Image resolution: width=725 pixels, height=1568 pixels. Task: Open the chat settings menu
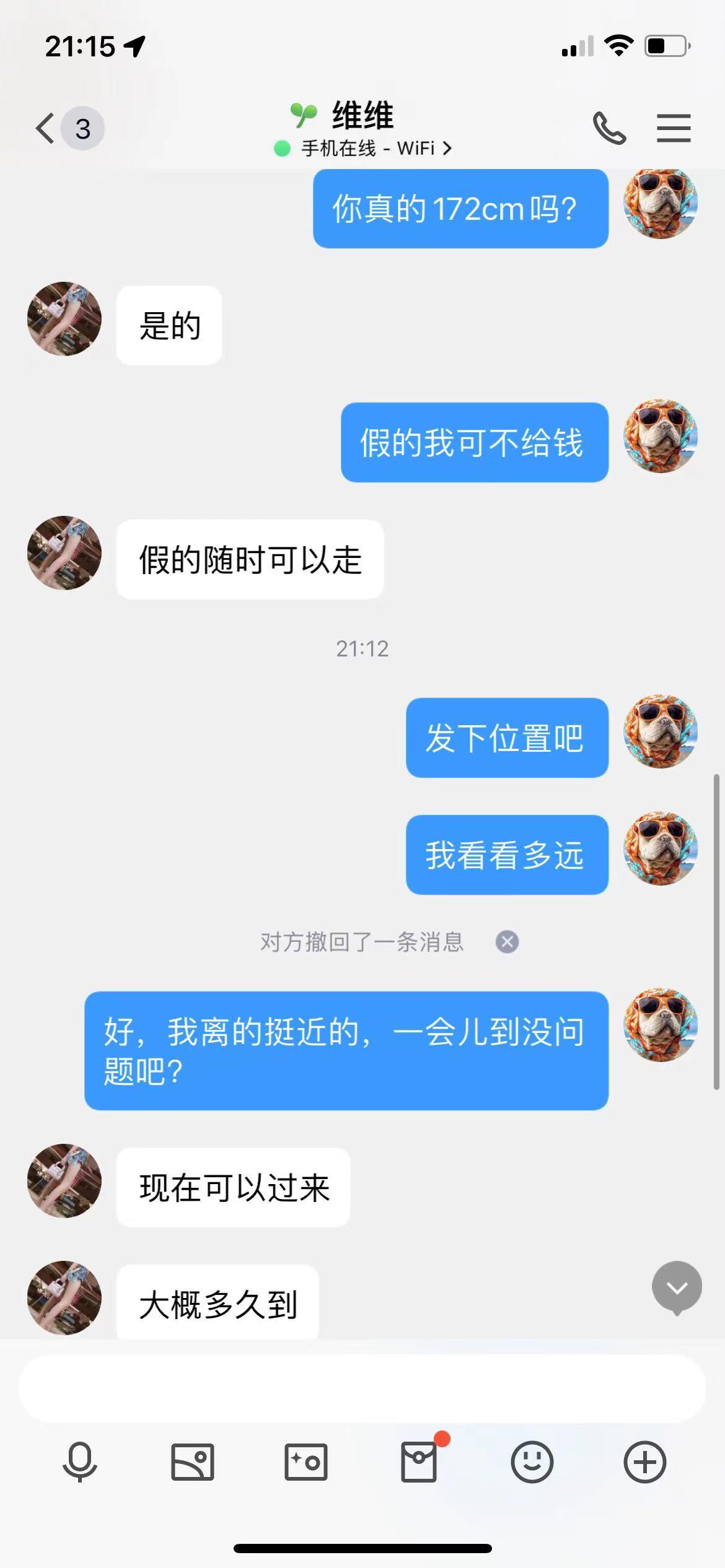pos(674,129)
